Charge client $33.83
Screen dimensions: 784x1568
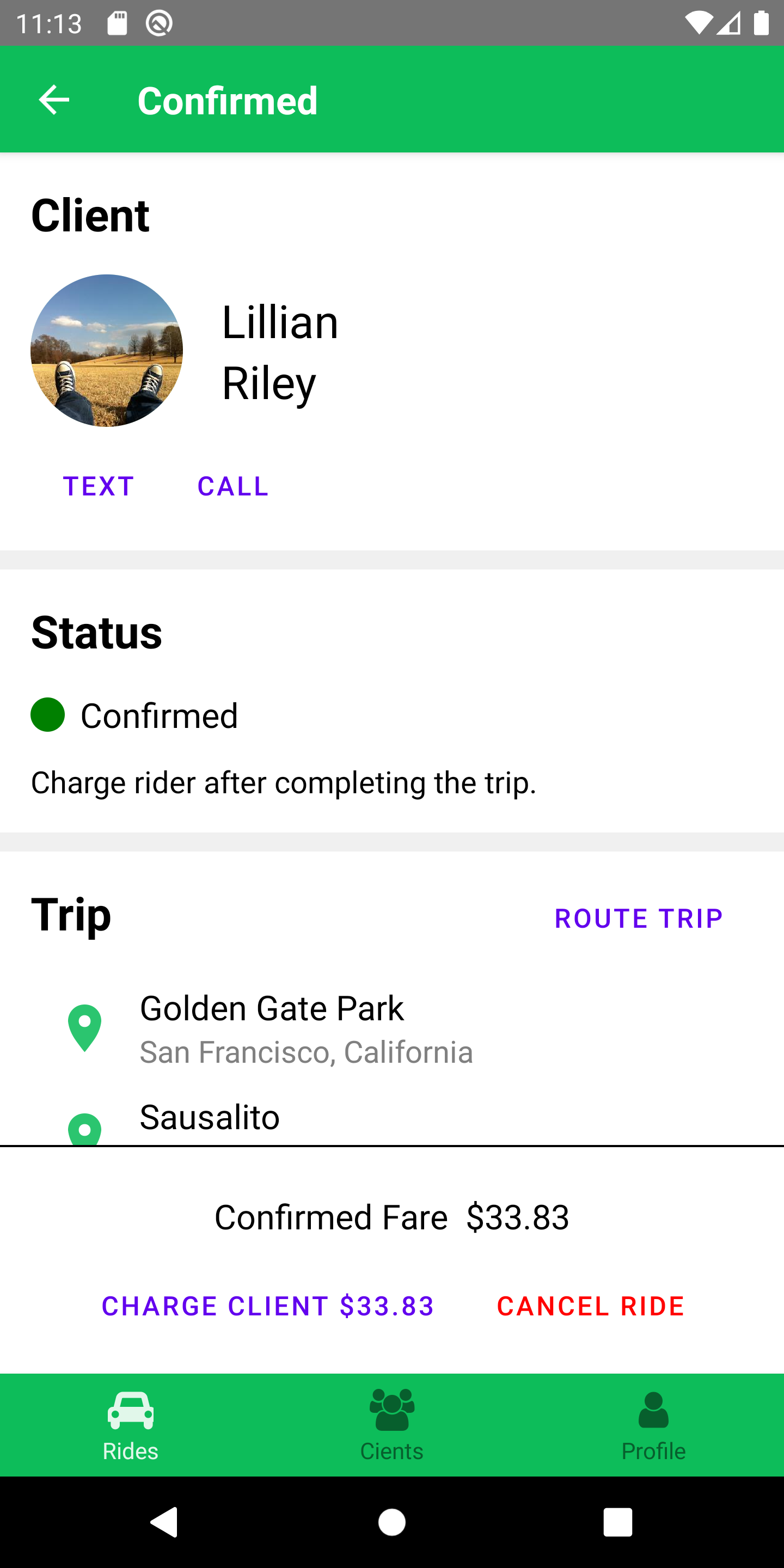click(268, 1306)
